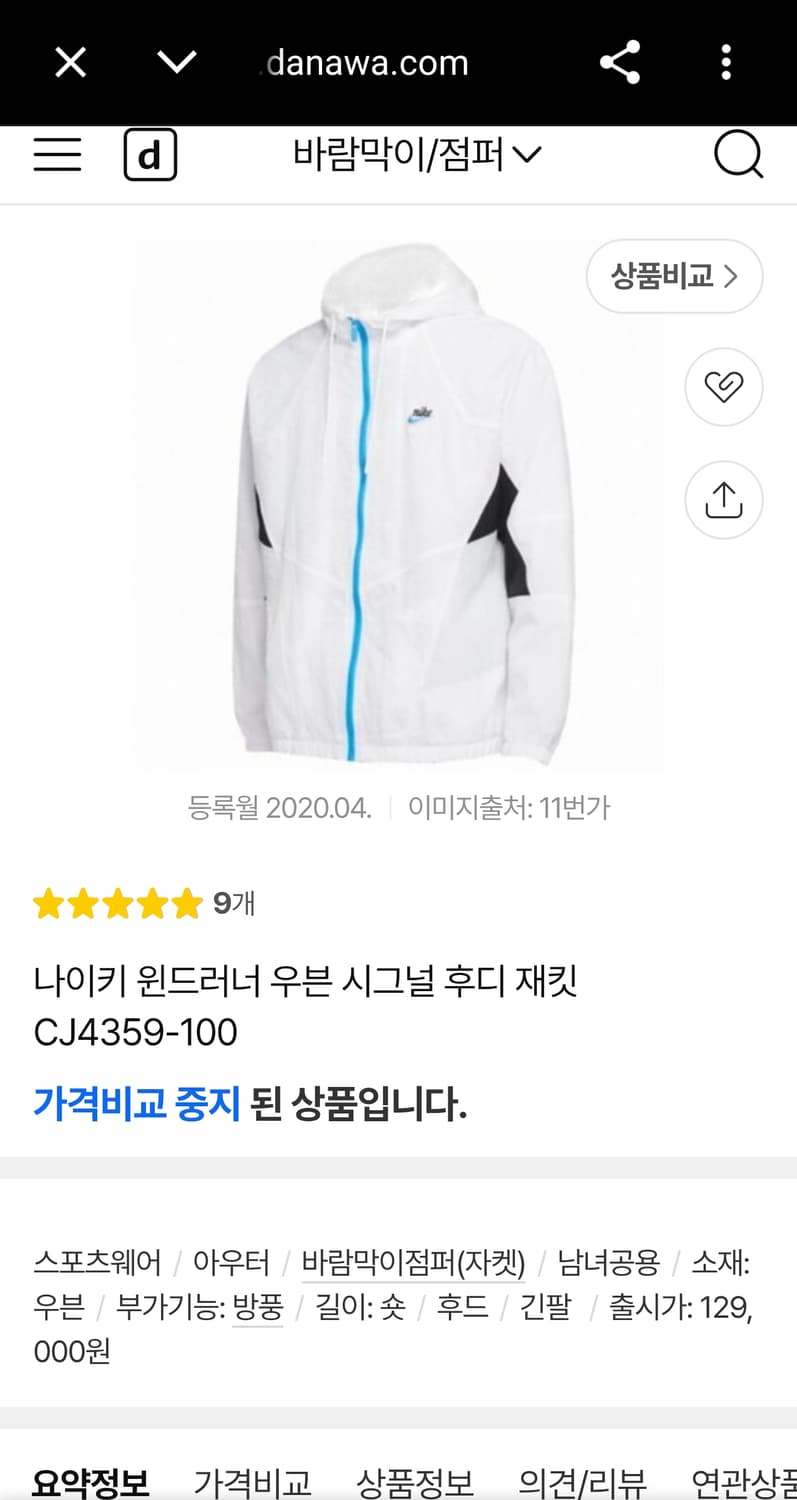Add the jacket to wishlist via heart icon
This screenshot has width=797, height=1500.
coord(723,387)
